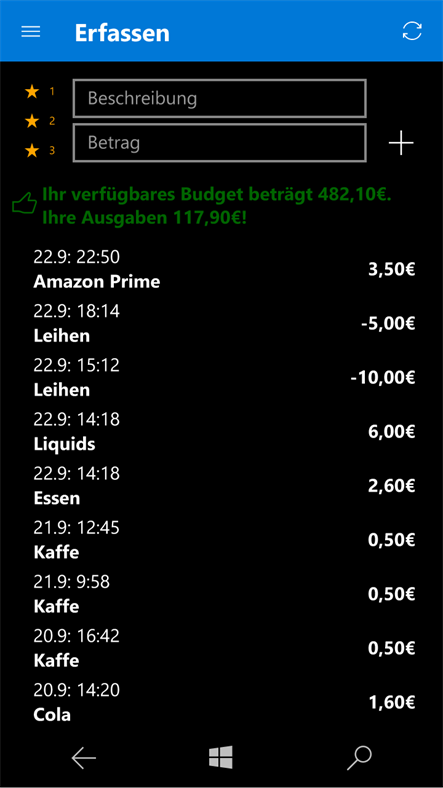Open the Kaffe entry from 12:45

224,540
